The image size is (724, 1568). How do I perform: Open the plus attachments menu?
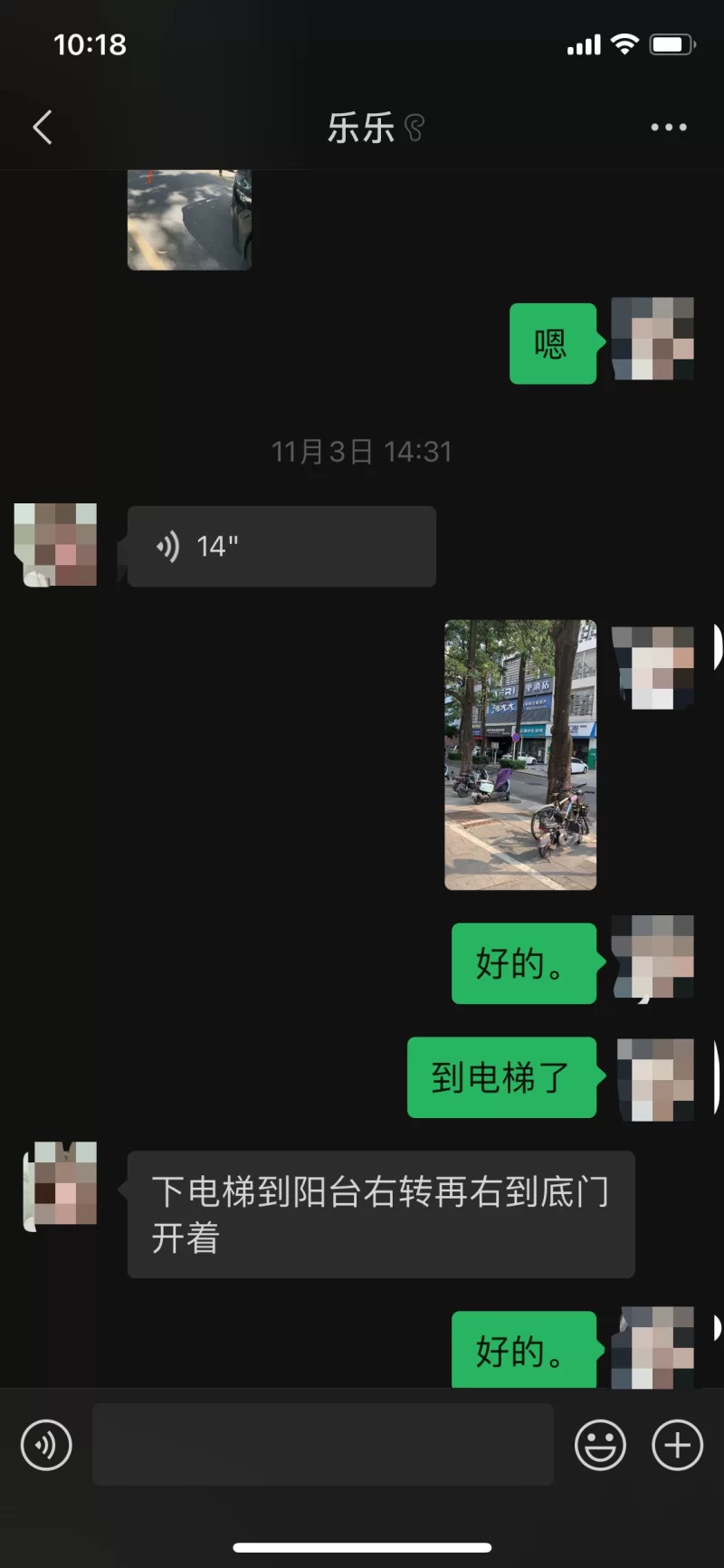pos(677,1445)
